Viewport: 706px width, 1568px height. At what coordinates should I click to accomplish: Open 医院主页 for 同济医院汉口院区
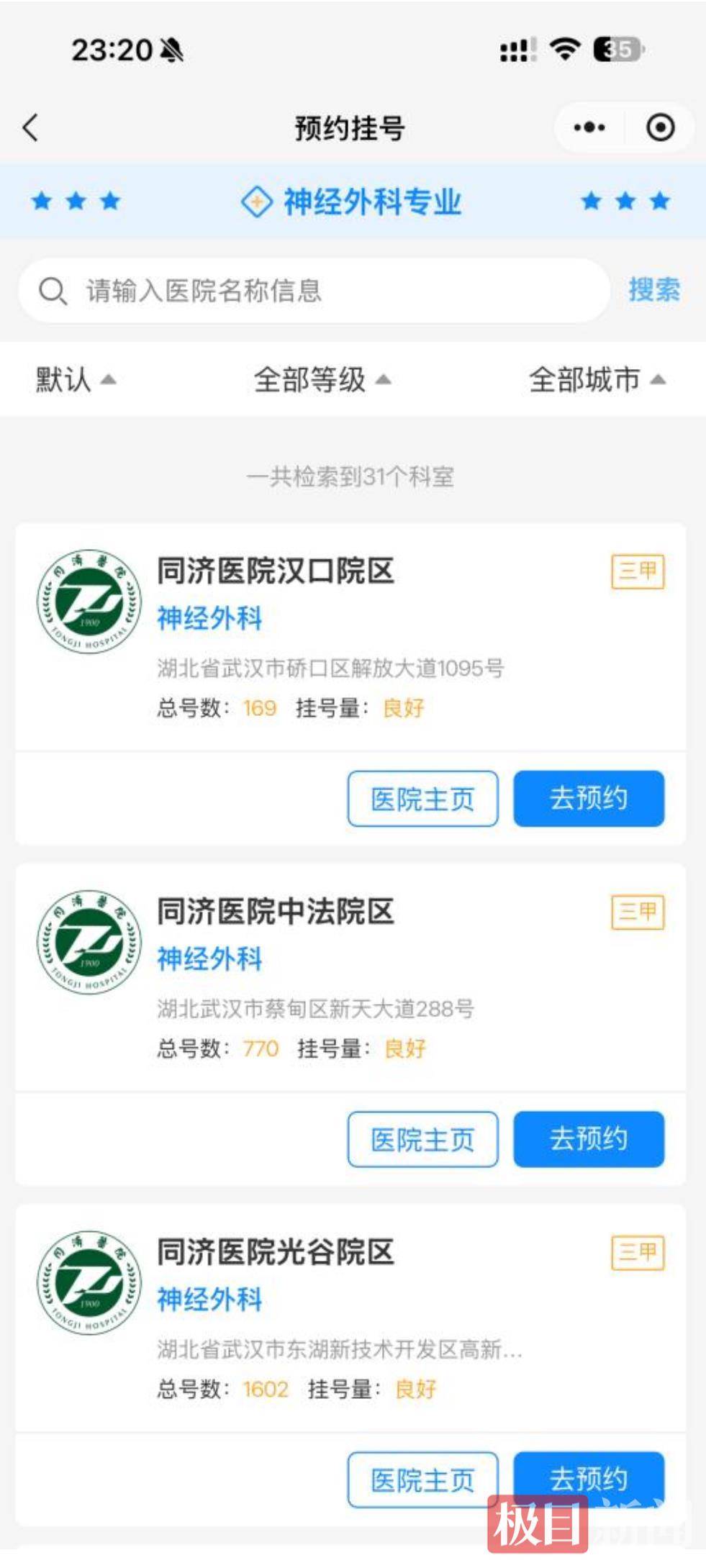pos(422,799)
